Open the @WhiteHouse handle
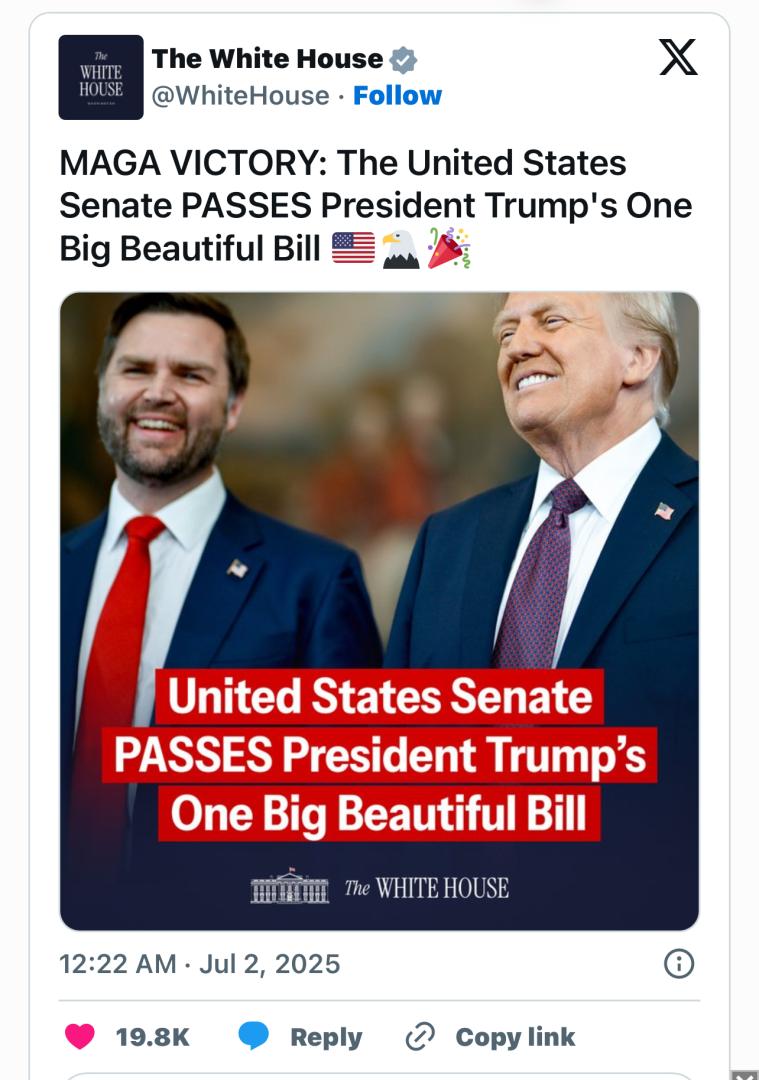Viewport: 759px width, 1080px height. pyautogui.click(x=239, y=96)
